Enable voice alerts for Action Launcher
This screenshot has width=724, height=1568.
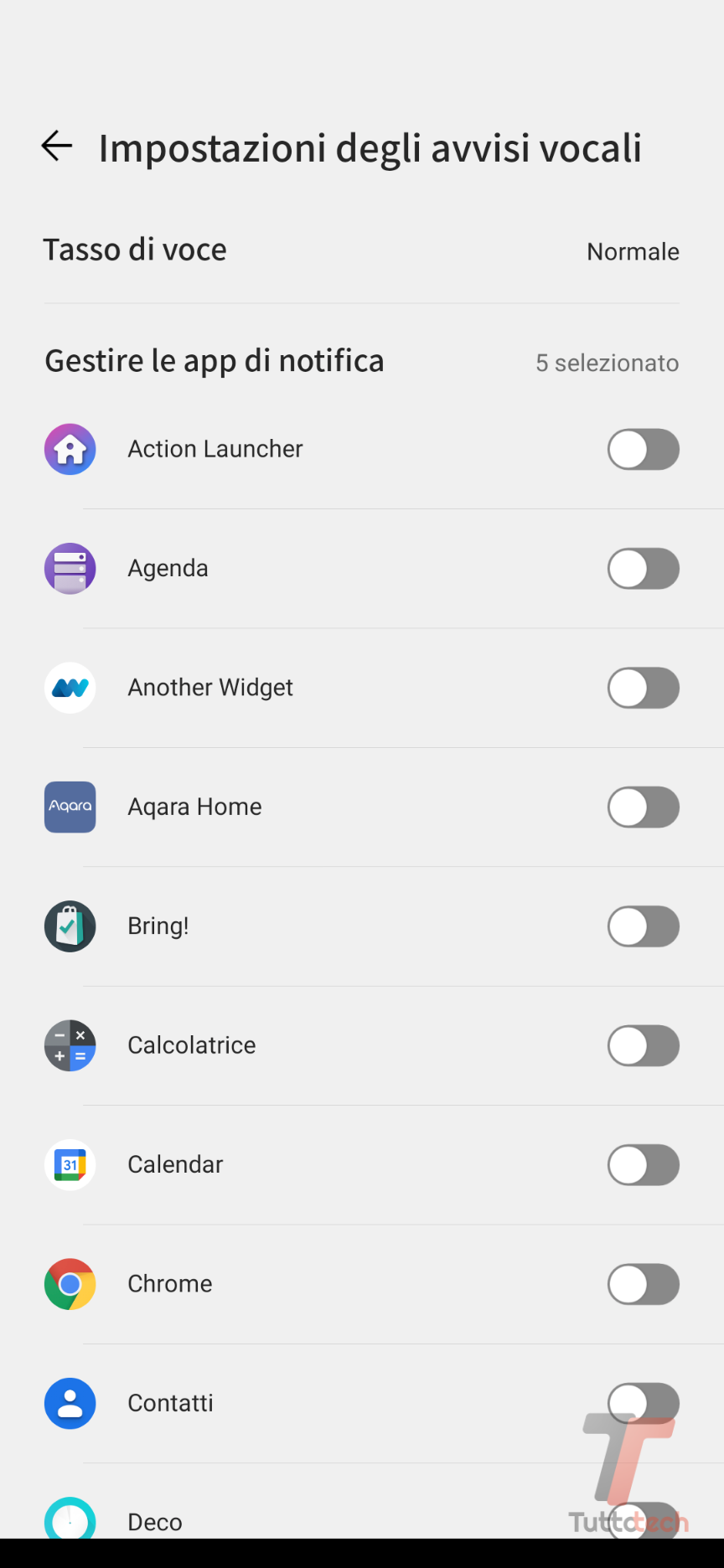tap(643, 450)
